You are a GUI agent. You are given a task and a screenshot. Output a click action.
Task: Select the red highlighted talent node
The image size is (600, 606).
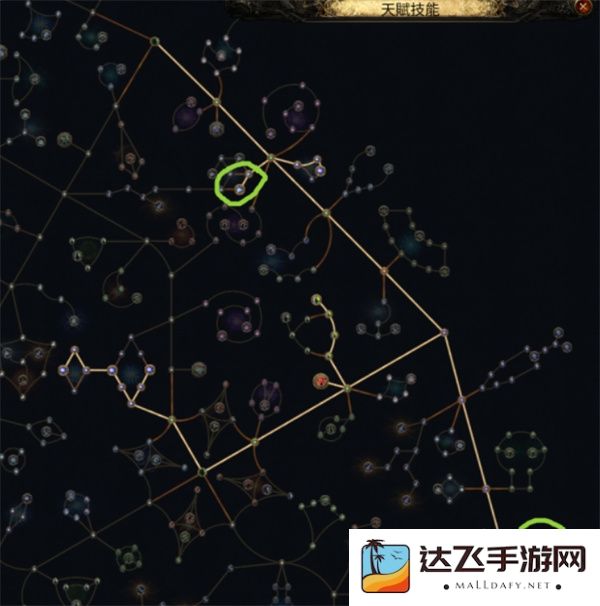point(321,380)
